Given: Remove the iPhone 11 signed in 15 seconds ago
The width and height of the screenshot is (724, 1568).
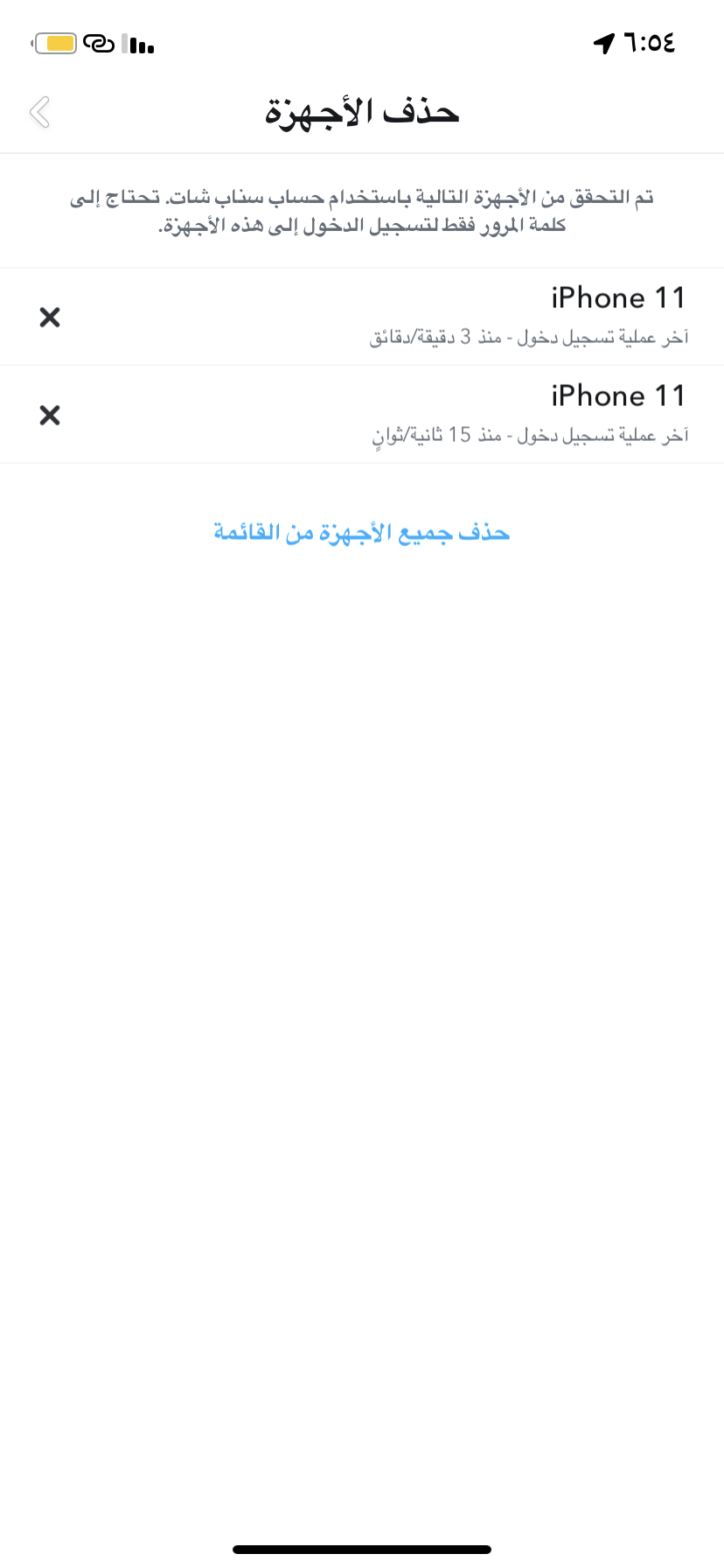Looking at the screenshot, I should click(50, 415).
